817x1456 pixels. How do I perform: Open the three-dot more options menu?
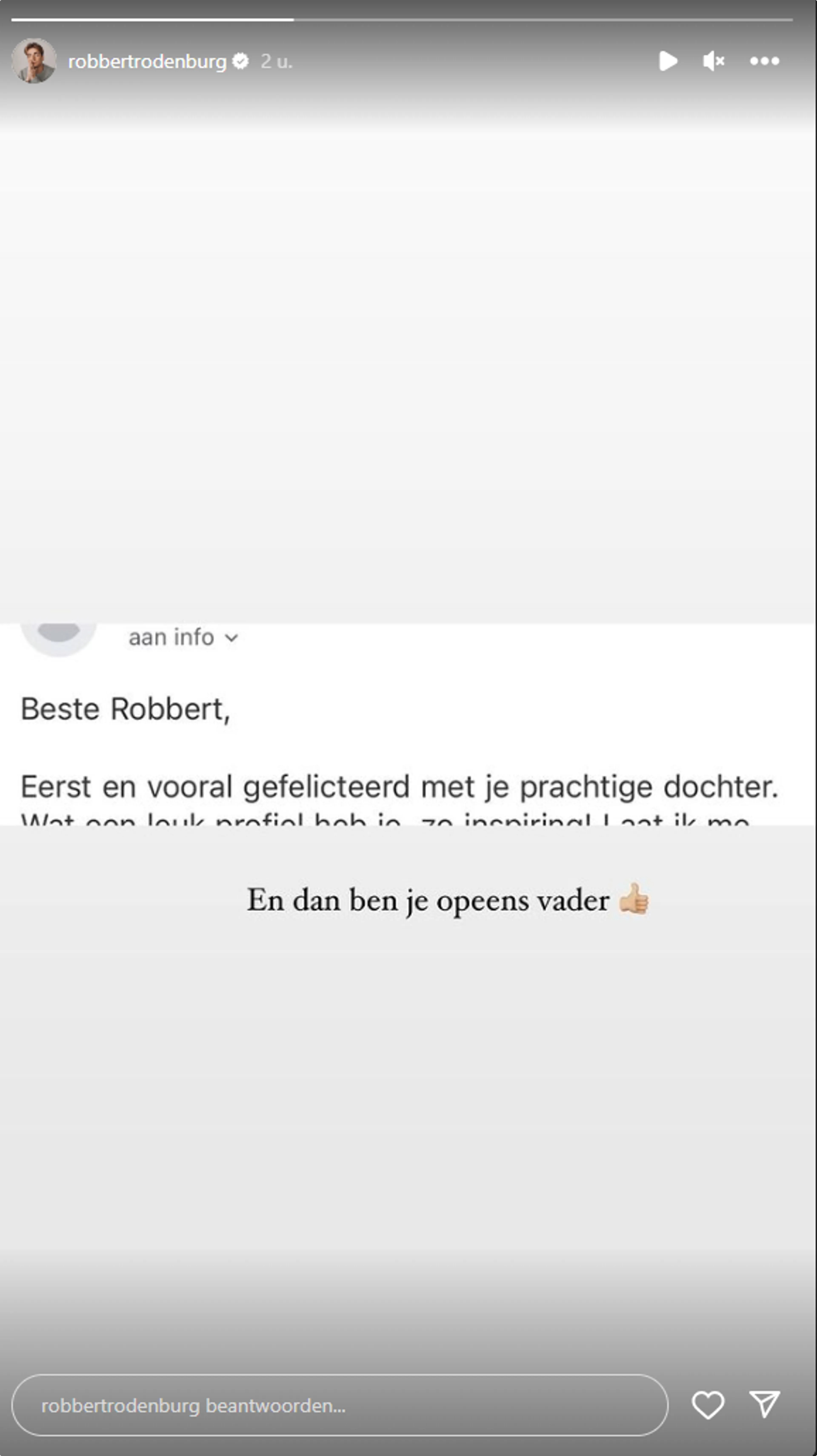click(764, 60)
